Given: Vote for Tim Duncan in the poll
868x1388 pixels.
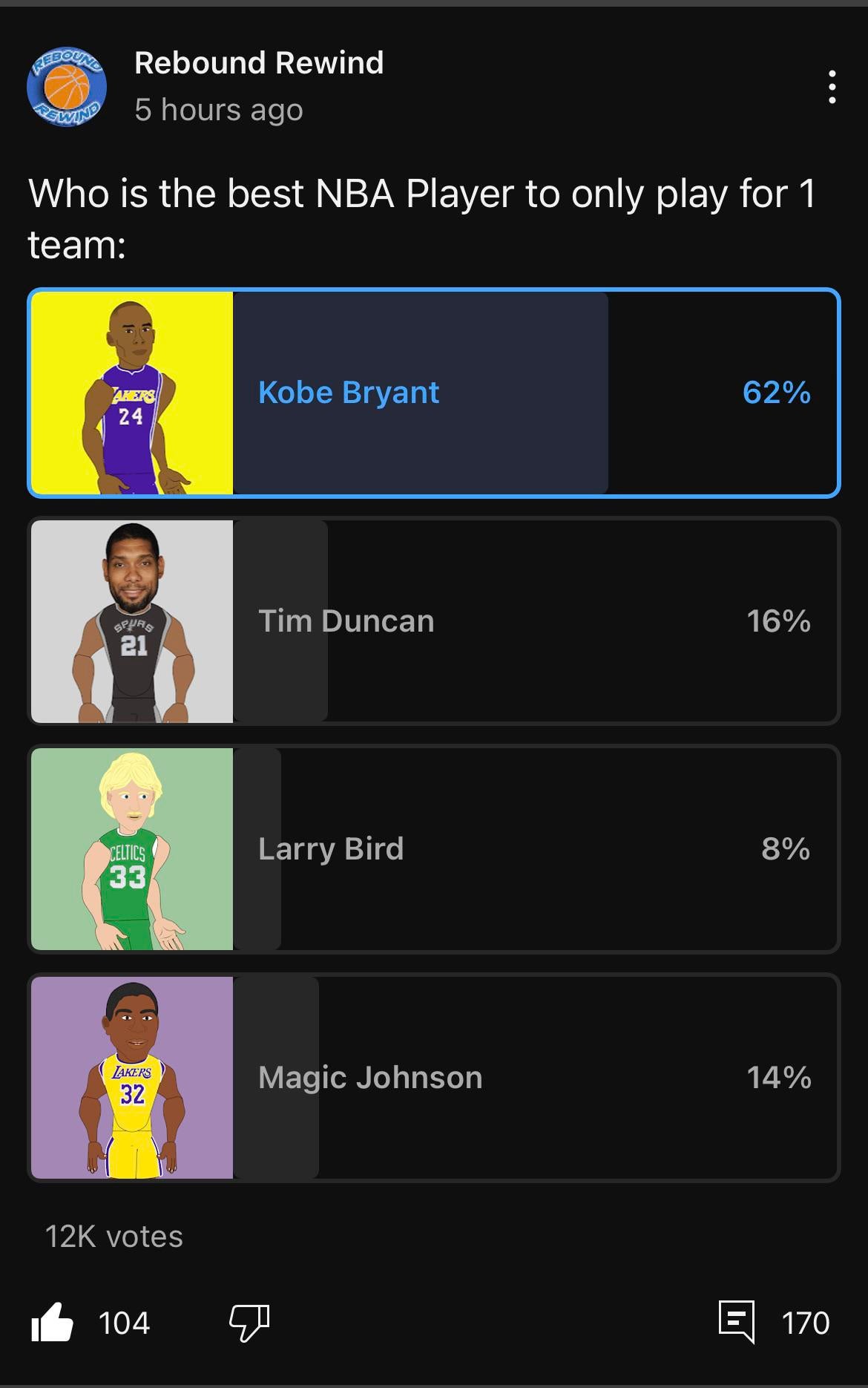Looking at the screenshot, I should click(433, 621).
